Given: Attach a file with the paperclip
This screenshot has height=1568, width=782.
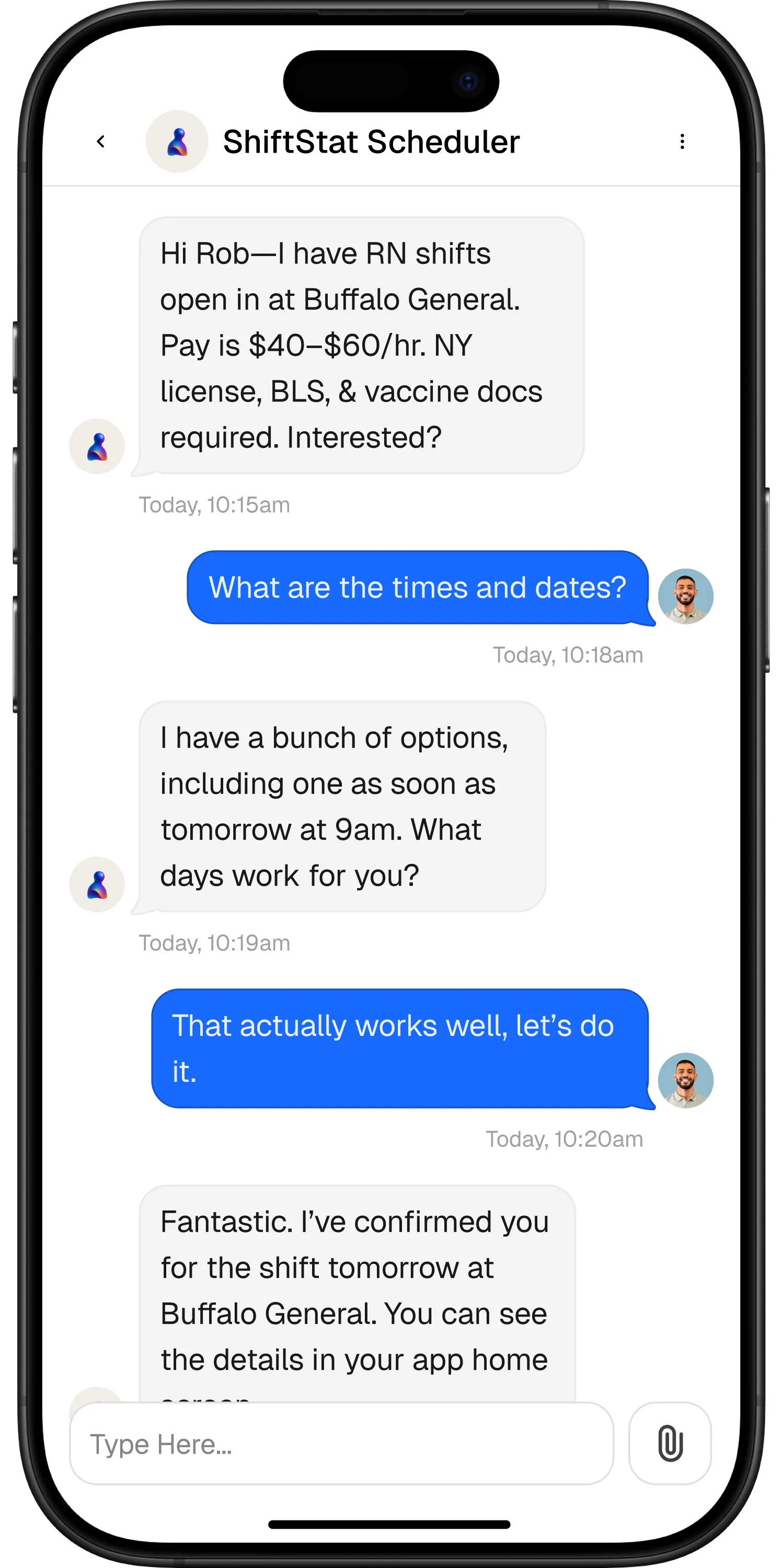Looking at the screenshot, I should point(670,1443).
